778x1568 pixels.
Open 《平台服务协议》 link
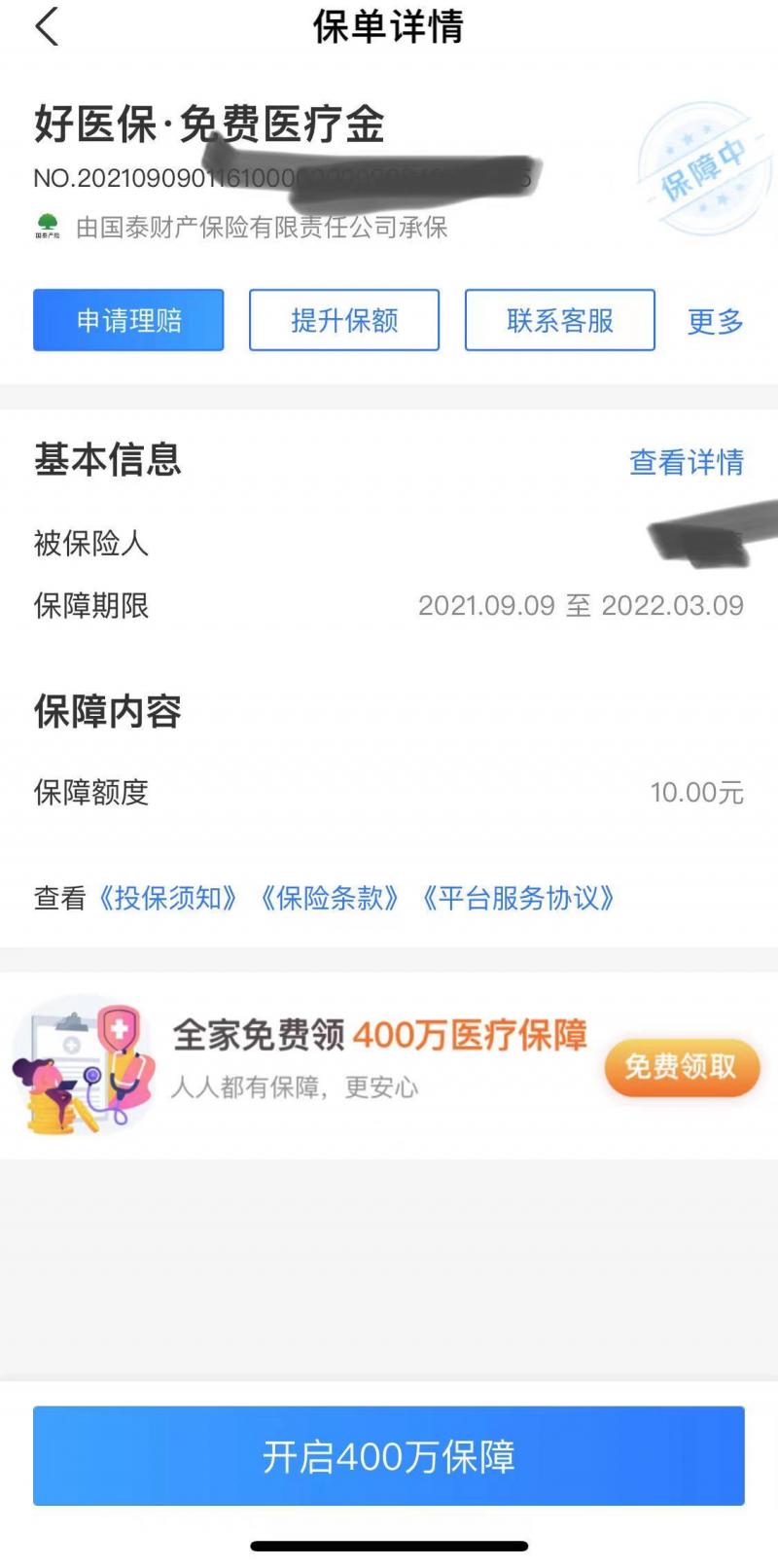pyautogui.click(x=517, y=898)
